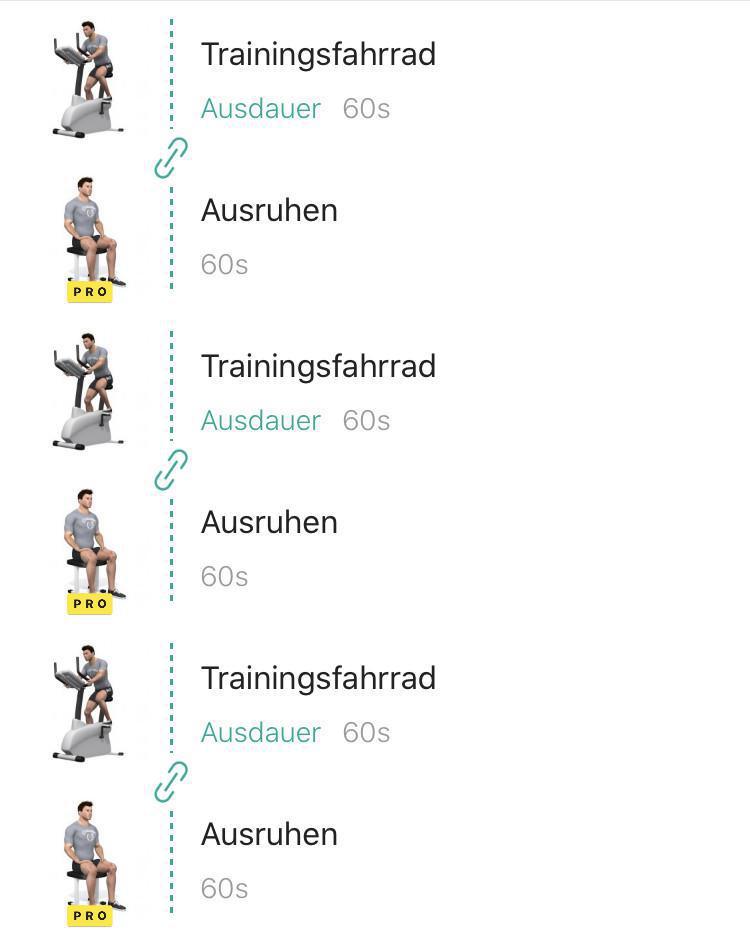Tap the link icon under the first Trainingsfahrrad
This screenshot has width=750, height=948.
pyautogui.click(x=171, y=158)
